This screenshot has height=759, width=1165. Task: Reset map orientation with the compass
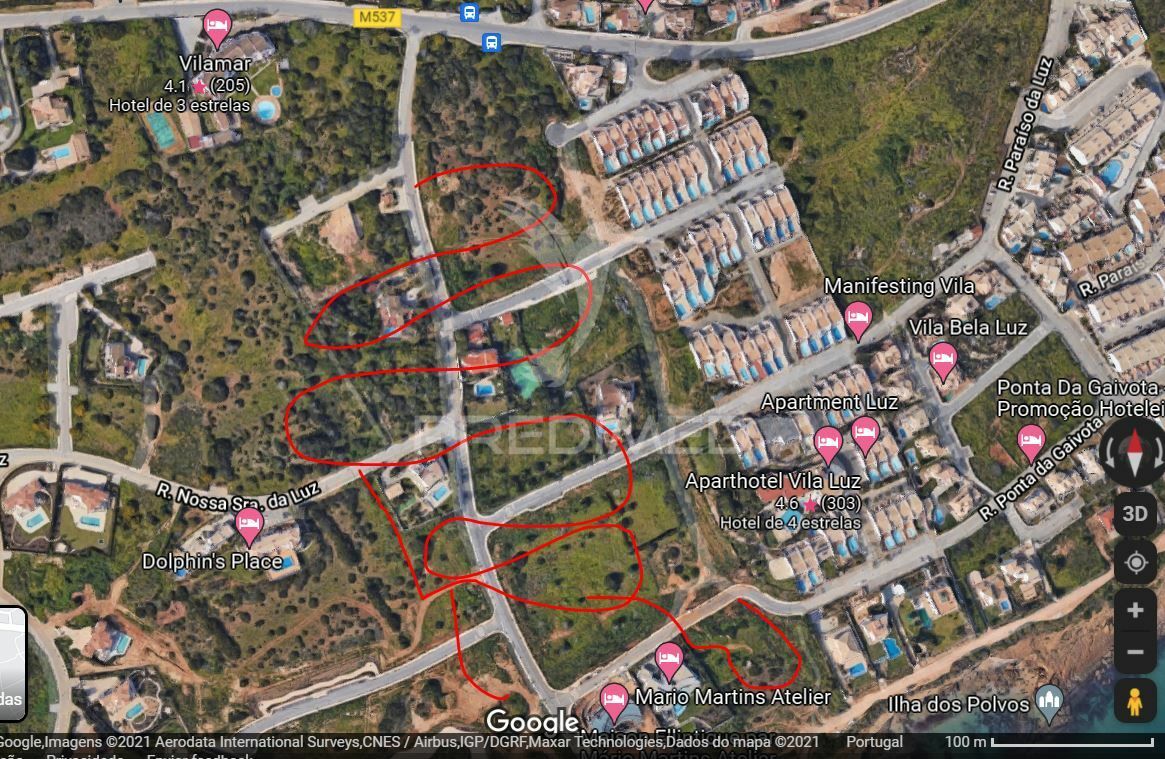coord(1134,453)
